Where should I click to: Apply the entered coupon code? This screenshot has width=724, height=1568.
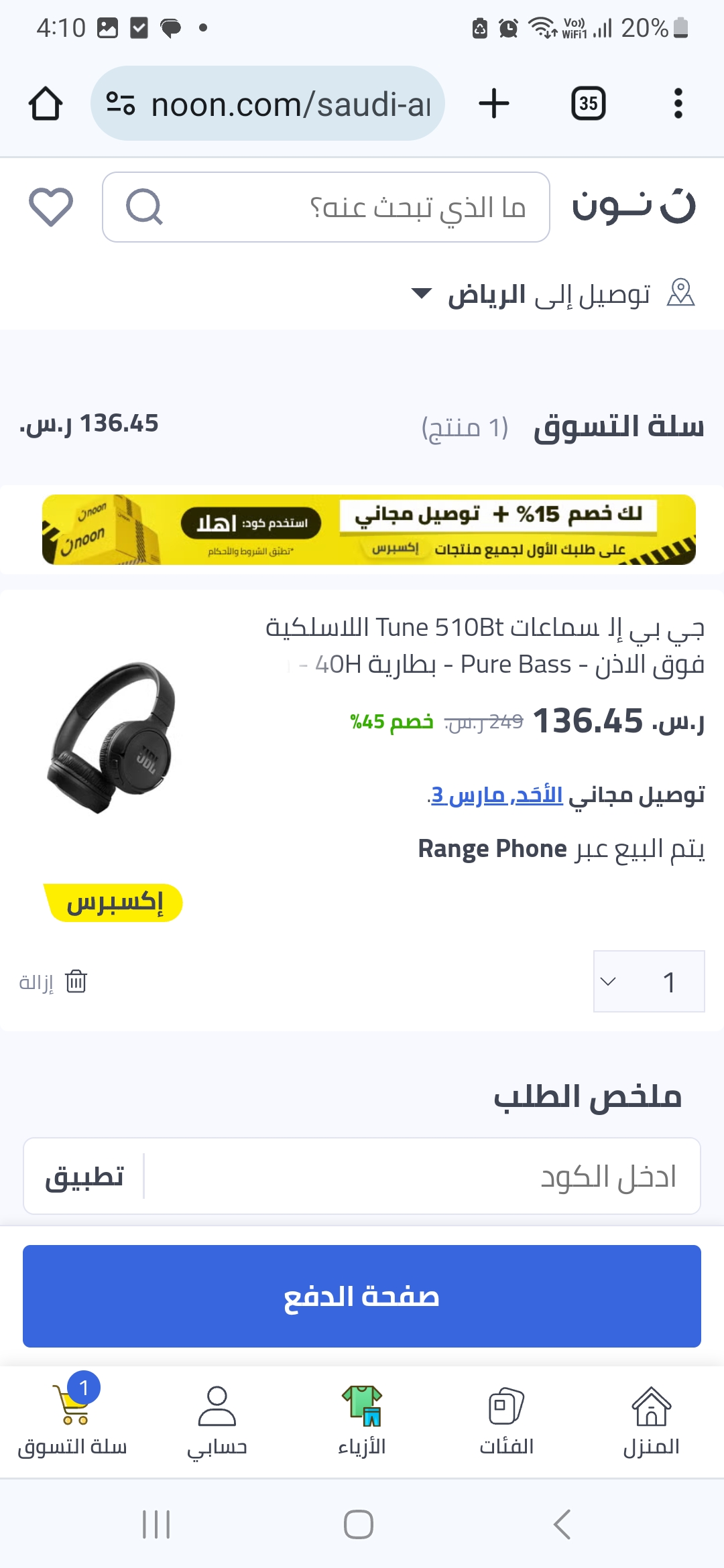pyautogui.click(x=84, y=1176)
